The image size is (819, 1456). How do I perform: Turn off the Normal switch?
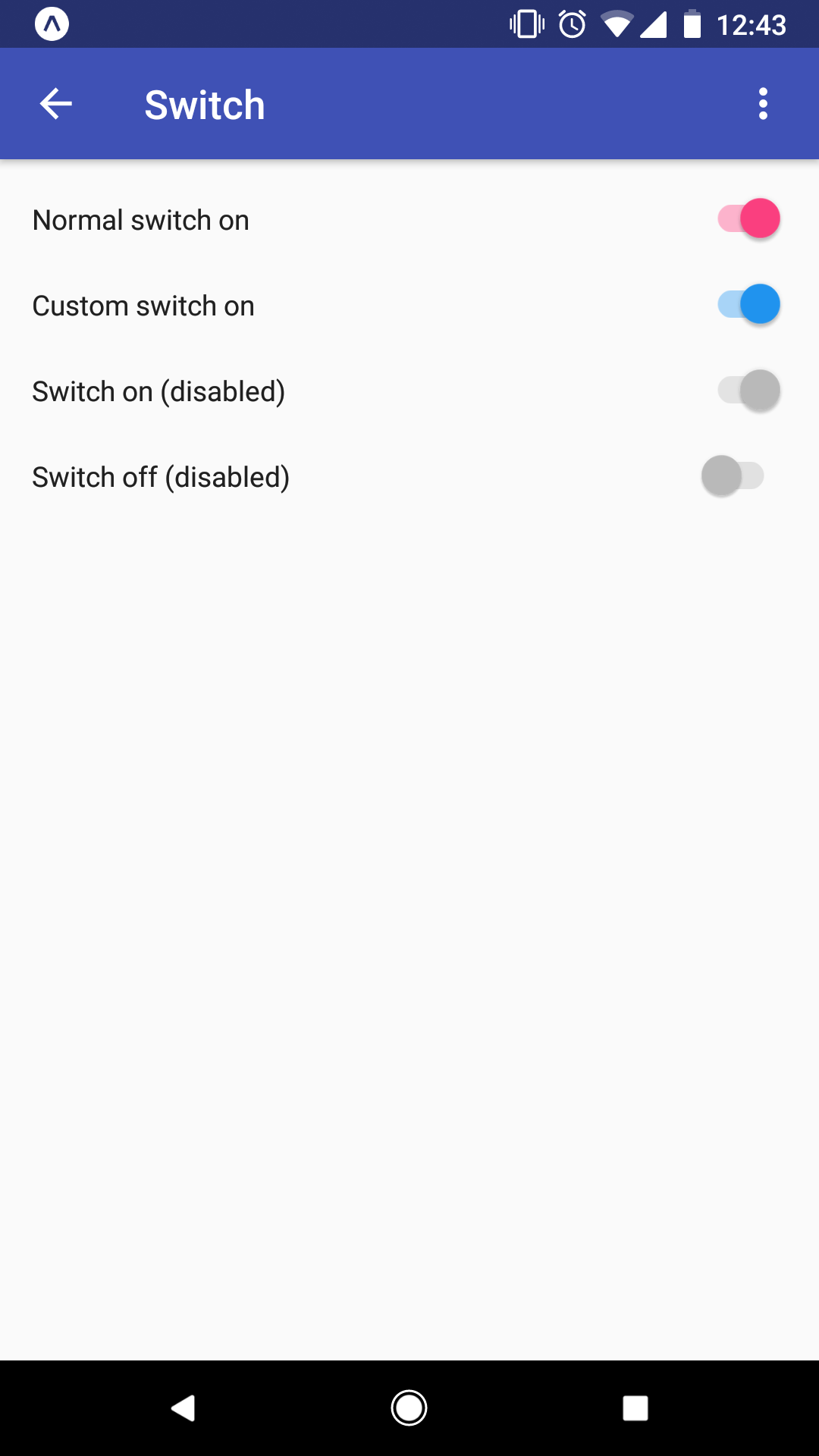point(748,219)
